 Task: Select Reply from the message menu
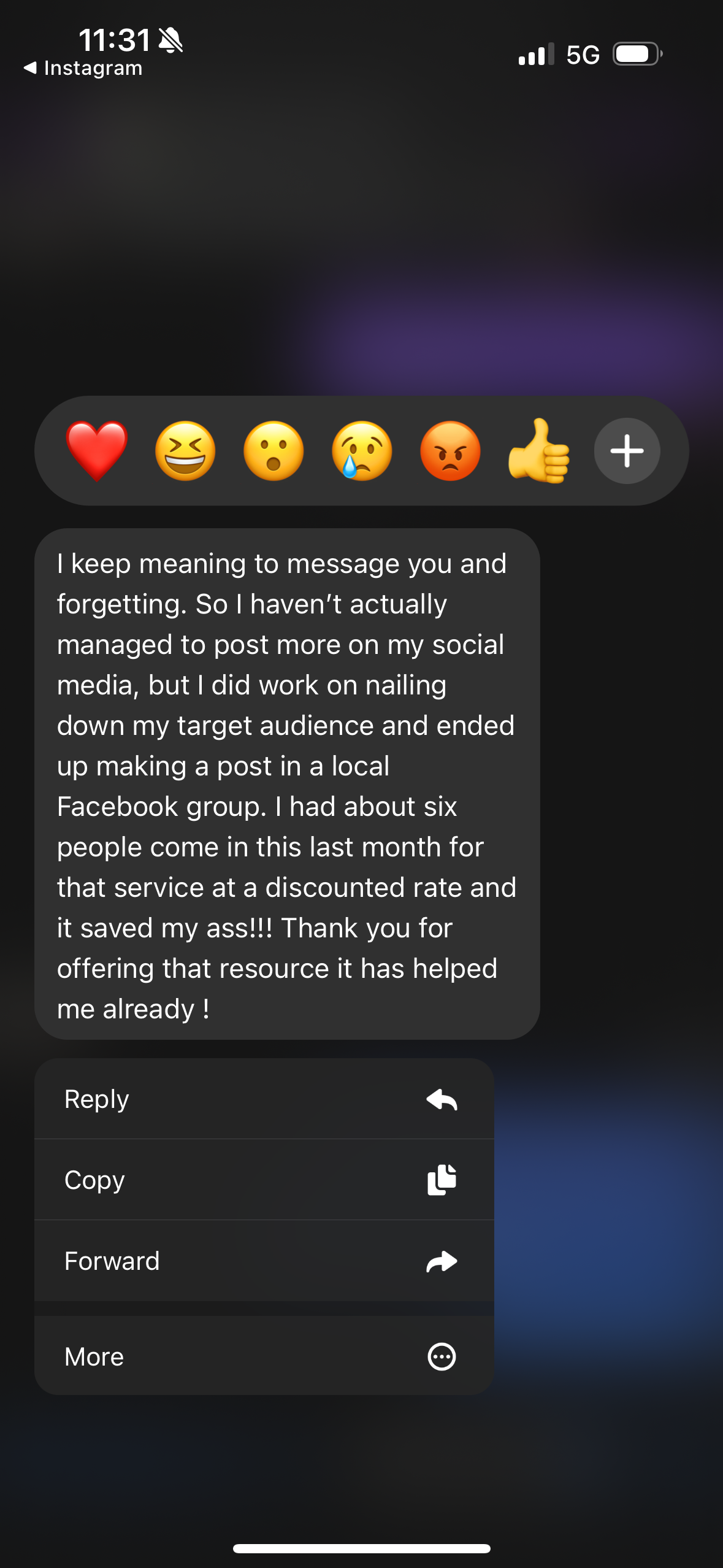pyautogui.click(x=264, y=1099)
